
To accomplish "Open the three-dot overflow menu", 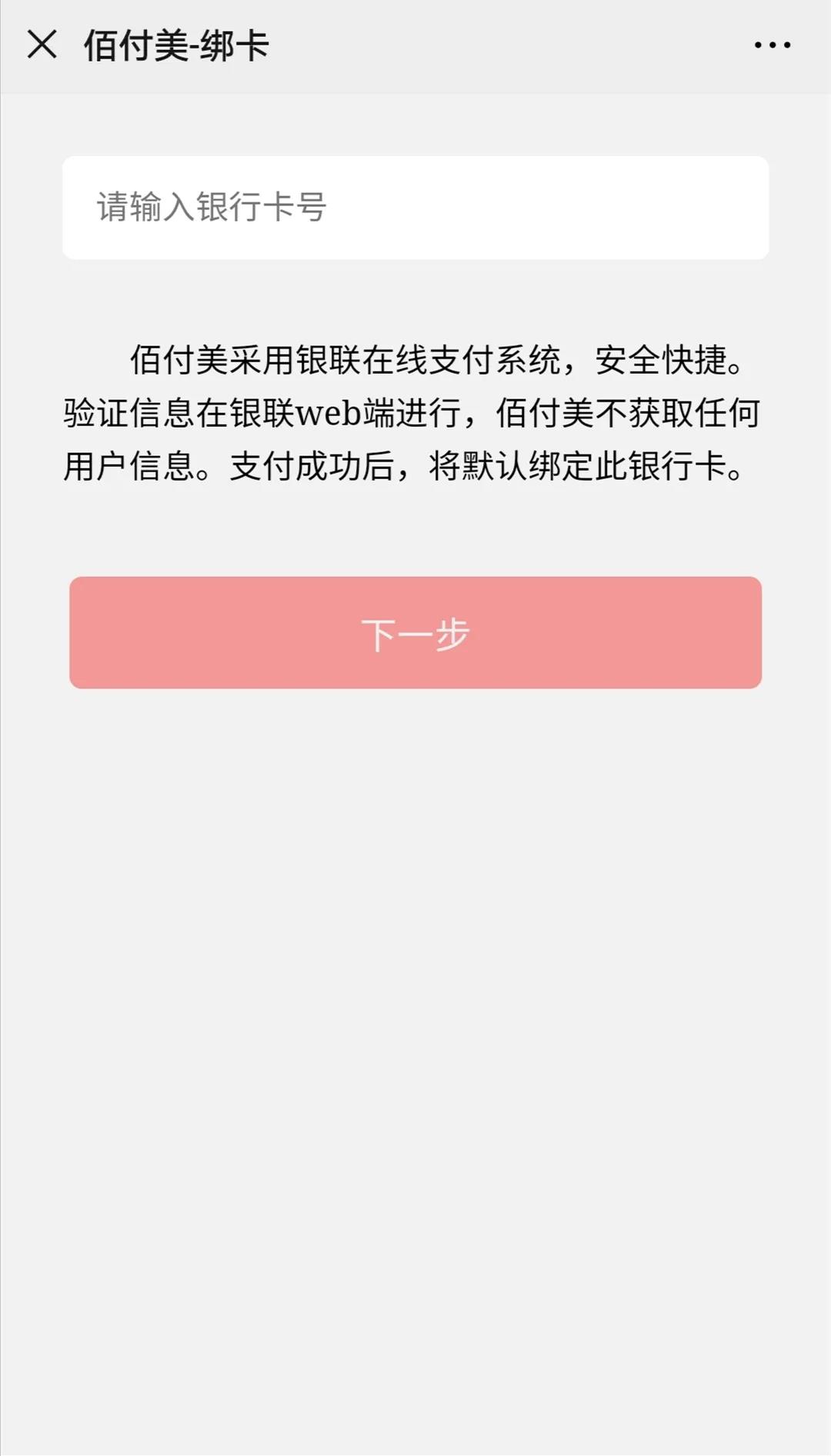I will [x=772, y=45].
